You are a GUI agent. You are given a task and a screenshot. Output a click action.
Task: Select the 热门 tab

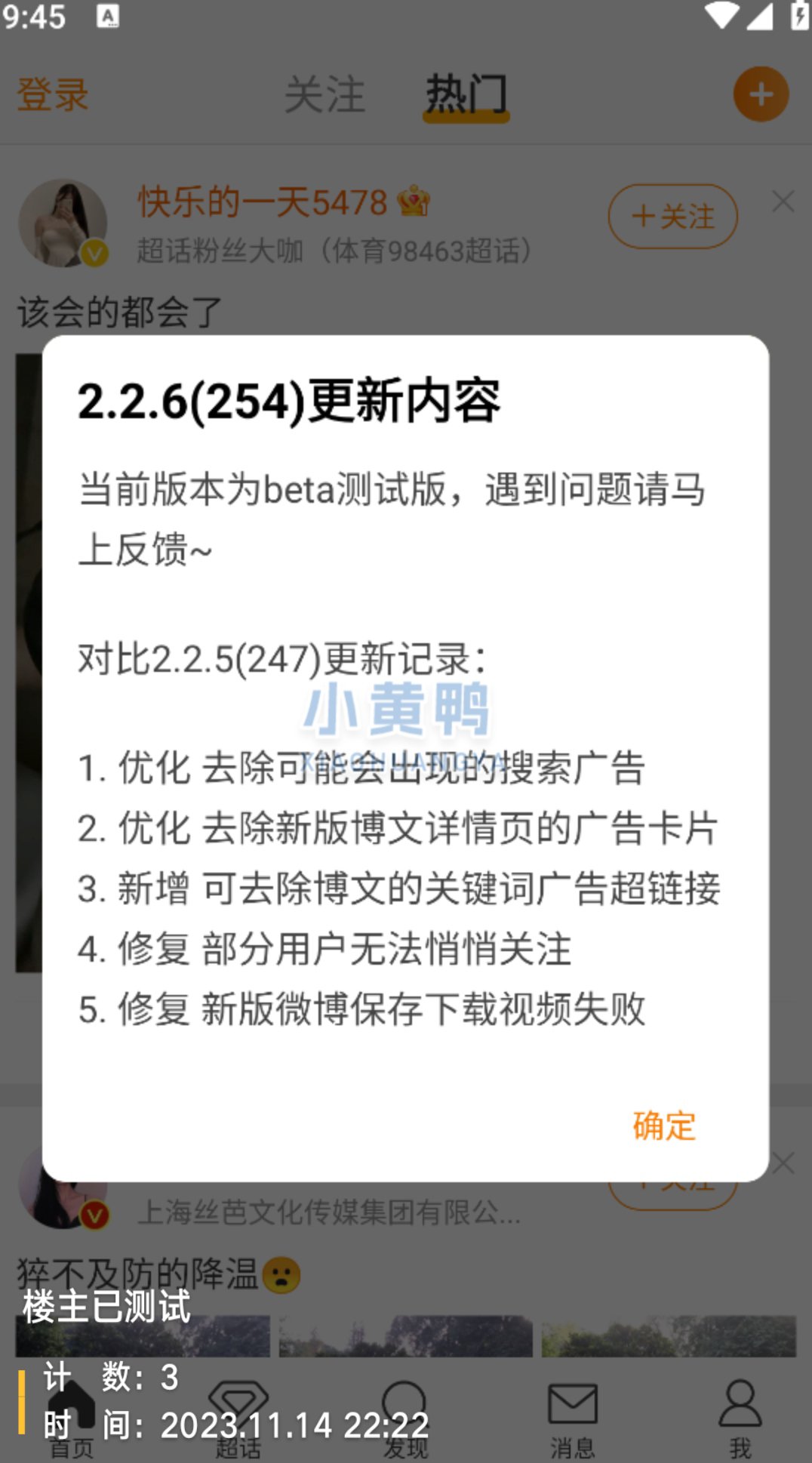coord(466,95)
